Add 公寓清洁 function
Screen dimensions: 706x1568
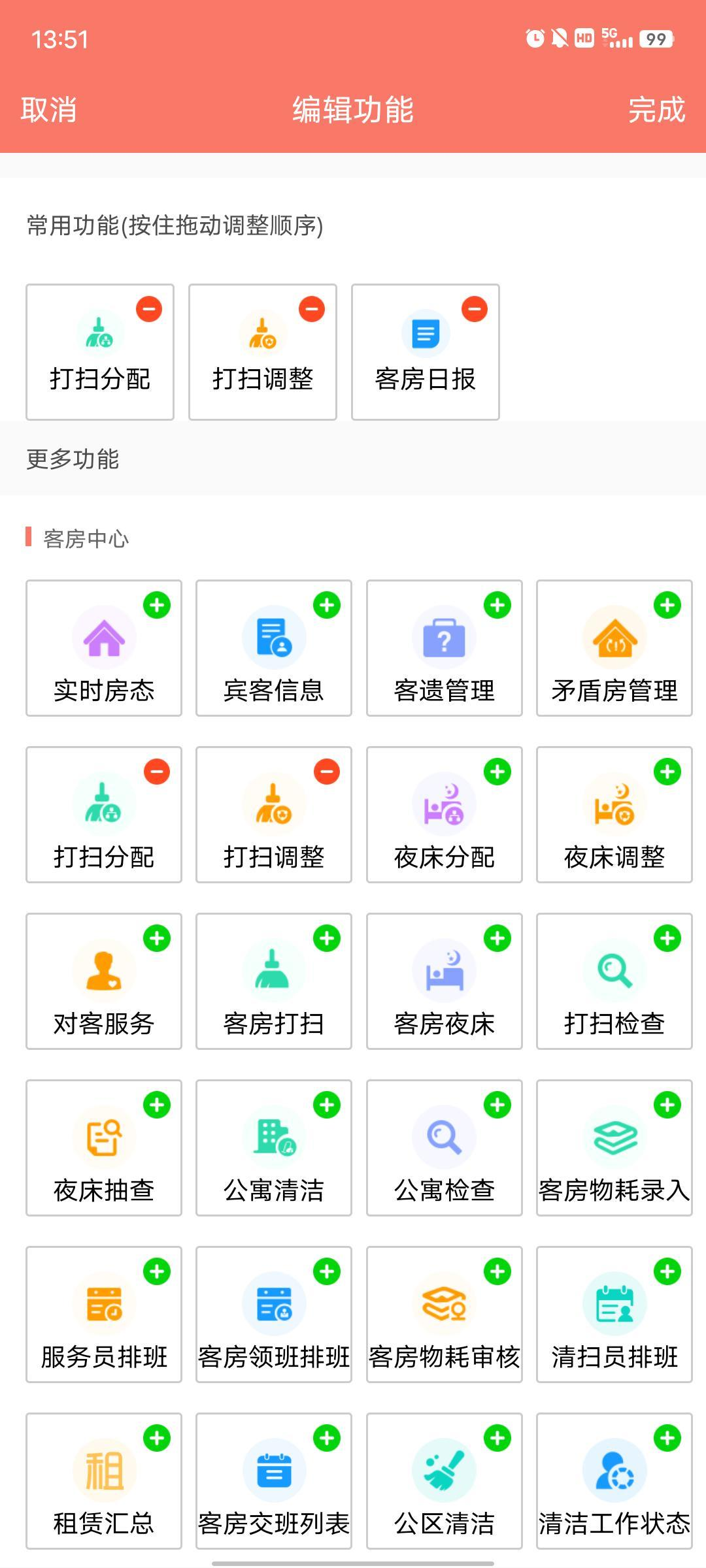pyautogui.click(x=327, y=1105)
